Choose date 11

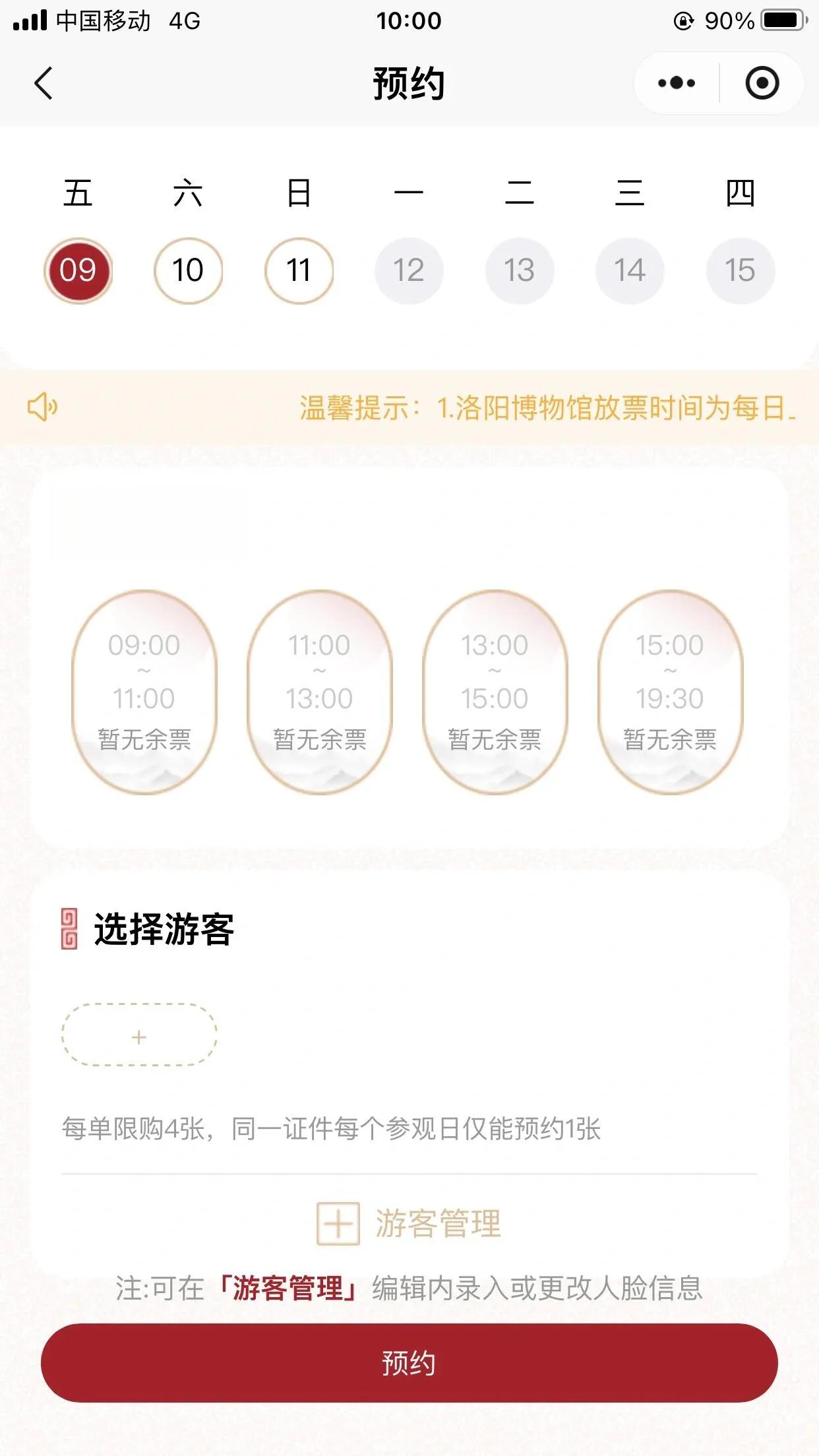click(299, 270)
